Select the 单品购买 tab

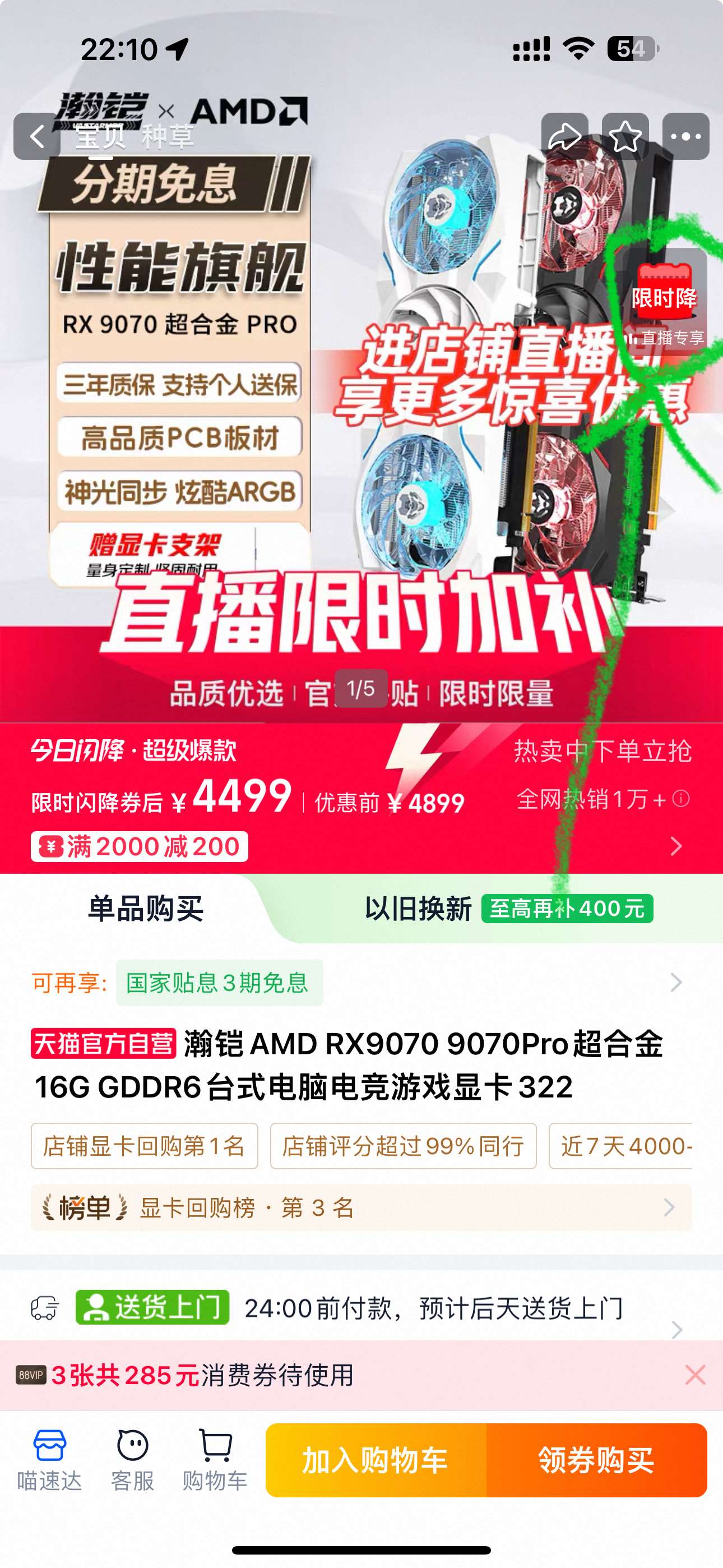[x=146, y=909]
